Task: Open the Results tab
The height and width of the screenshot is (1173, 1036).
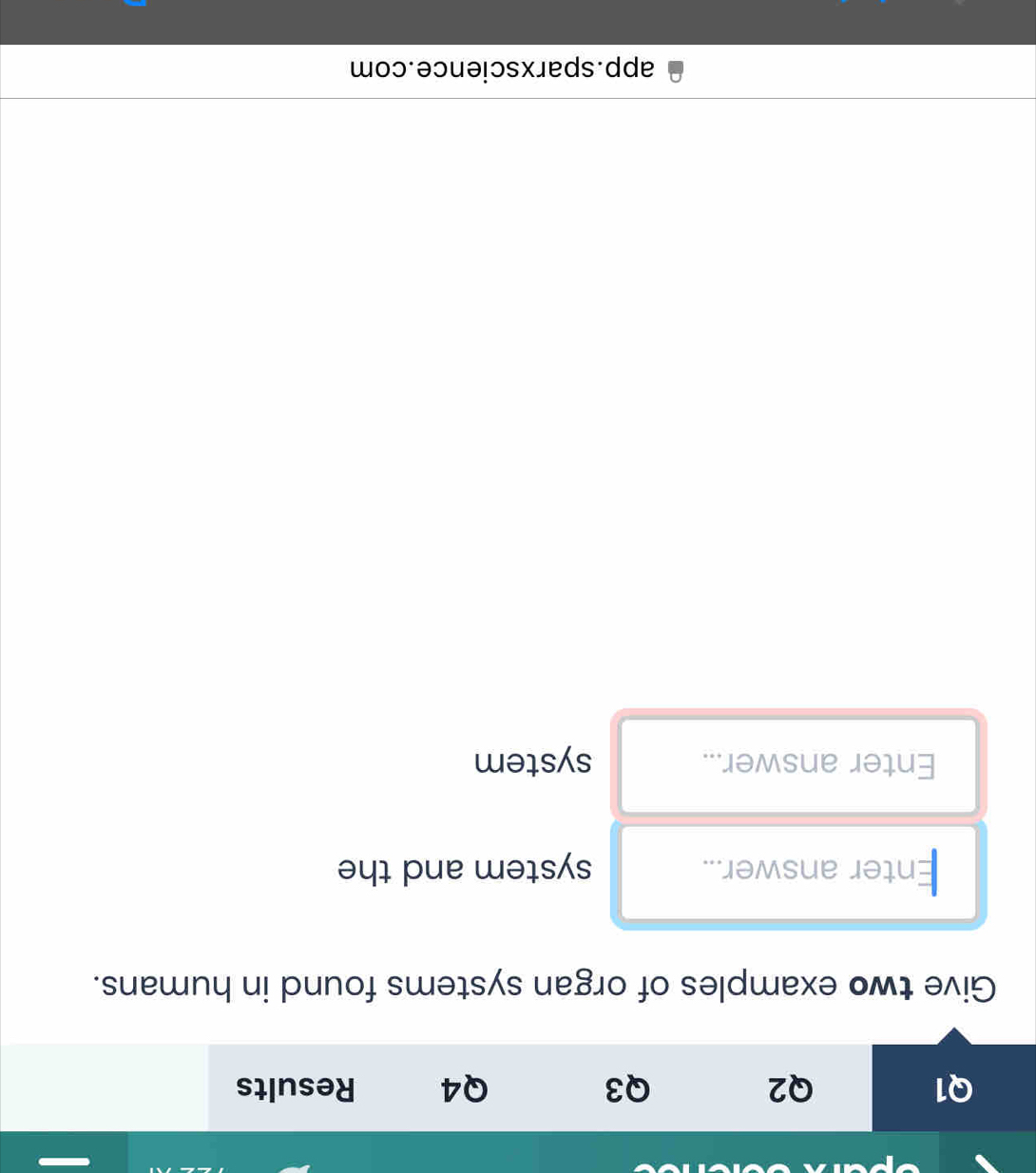Action: (x=296, y=1088)
